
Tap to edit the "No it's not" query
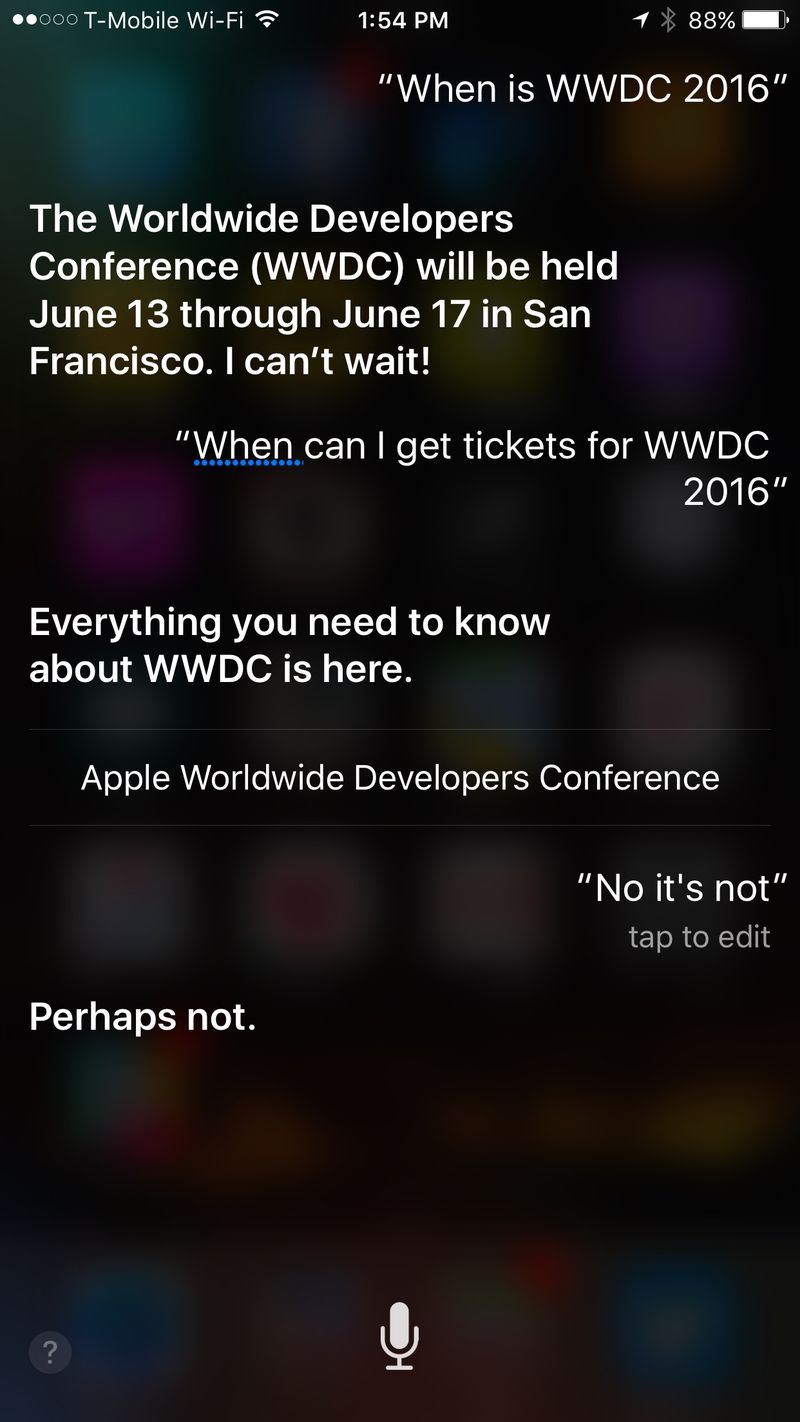[698, 937]
